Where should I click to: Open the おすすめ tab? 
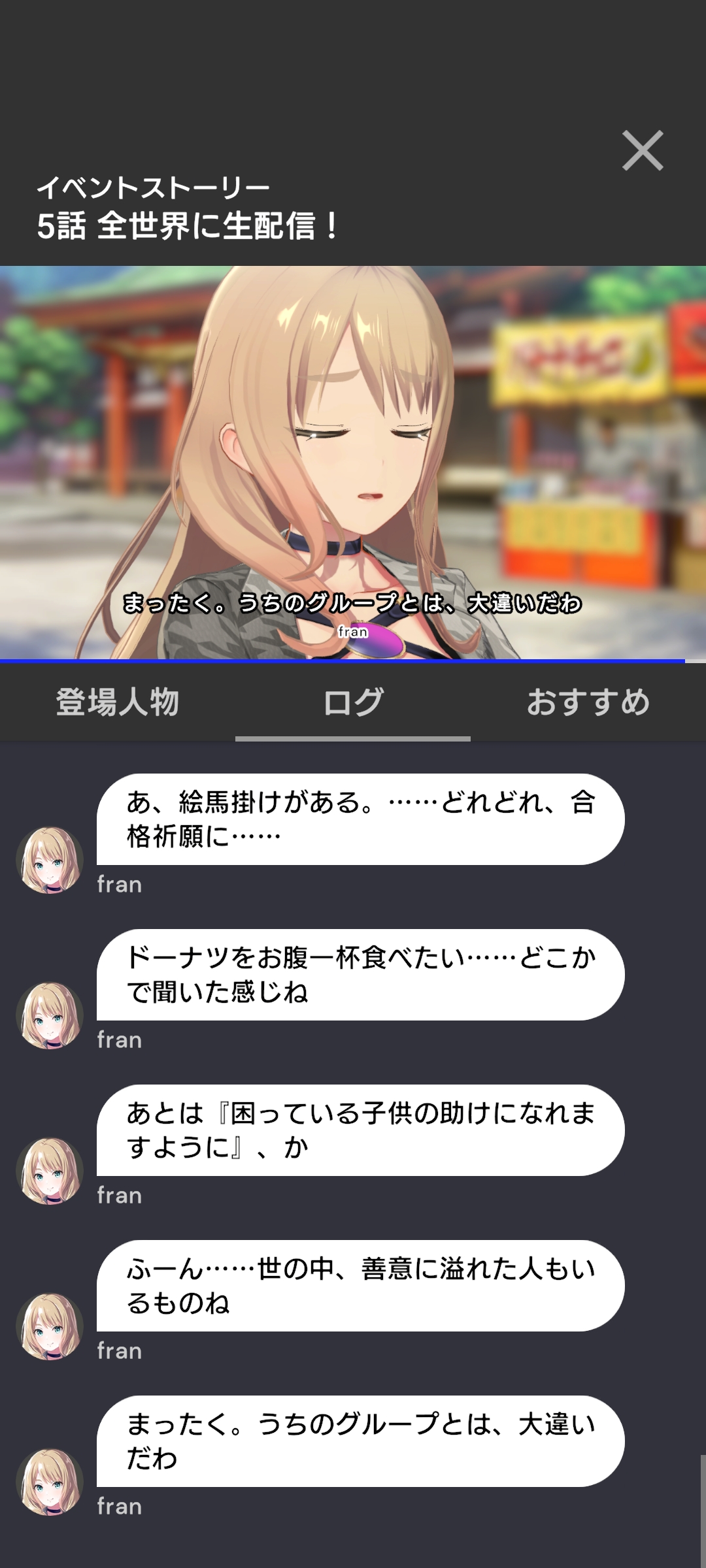[x=588, y=703]
